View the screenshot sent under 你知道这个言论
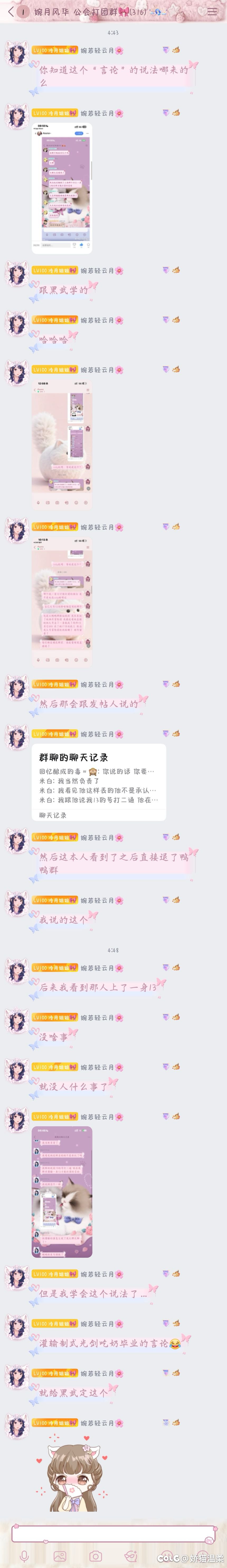The width and height of the screenshot is (227, 1568). coord(62,187)
